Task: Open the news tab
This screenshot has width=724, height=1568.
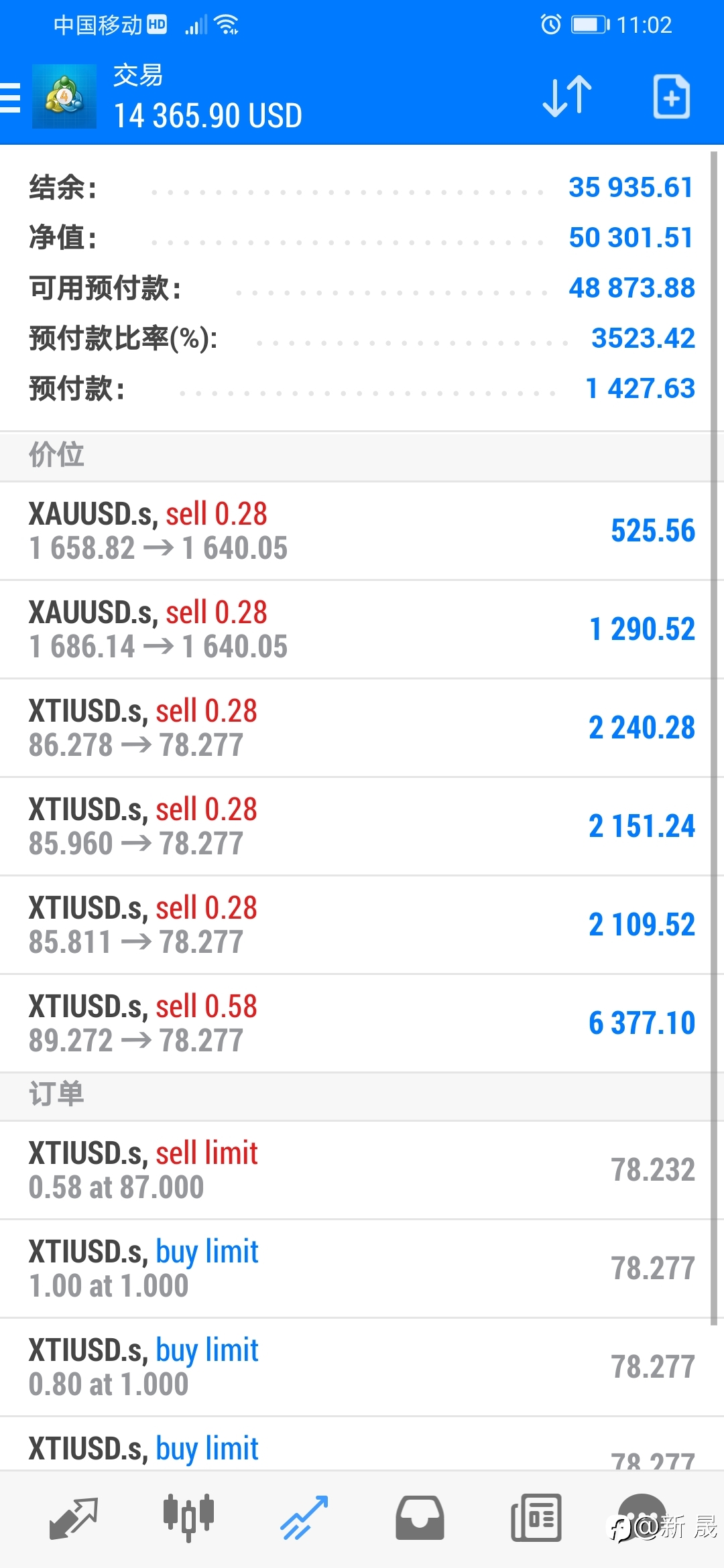Action: [x=536, y=1518]
